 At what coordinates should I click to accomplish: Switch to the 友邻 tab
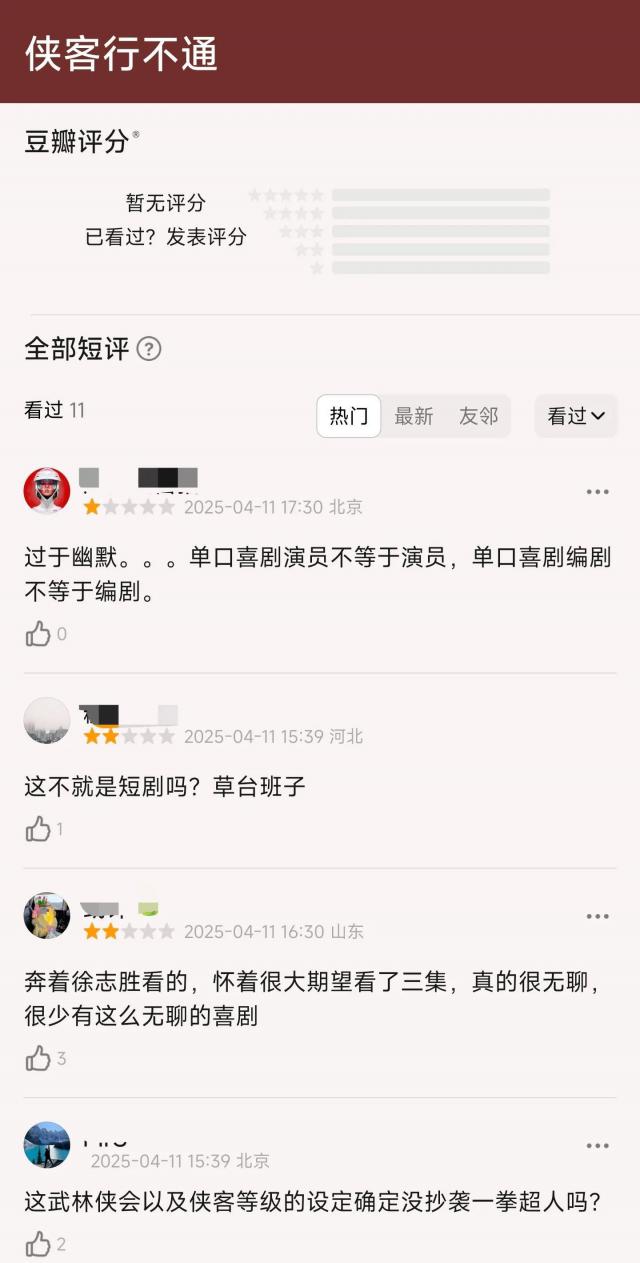(x=478, y=416)
